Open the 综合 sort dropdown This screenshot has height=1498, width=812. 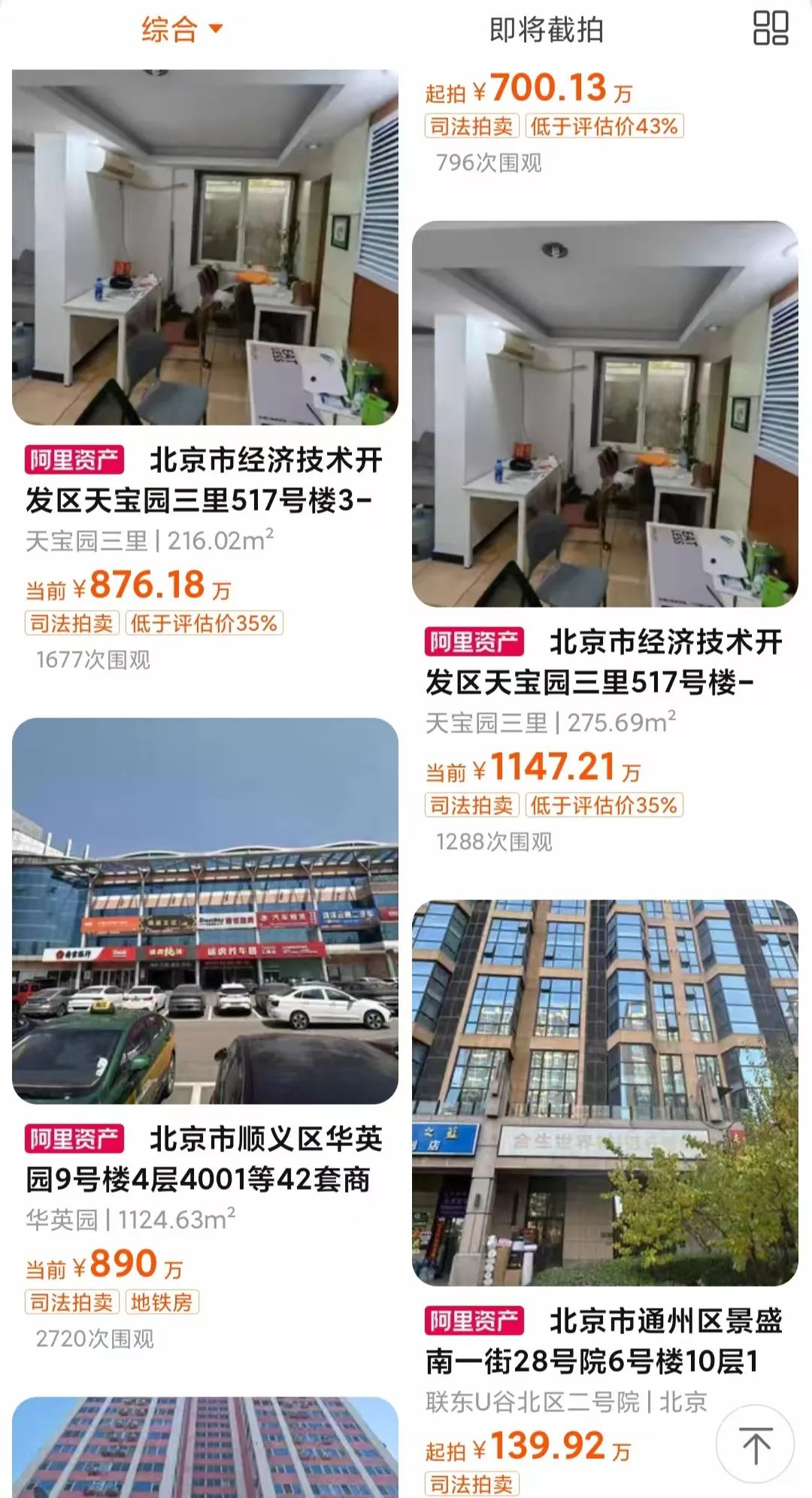tap(183, 30)
